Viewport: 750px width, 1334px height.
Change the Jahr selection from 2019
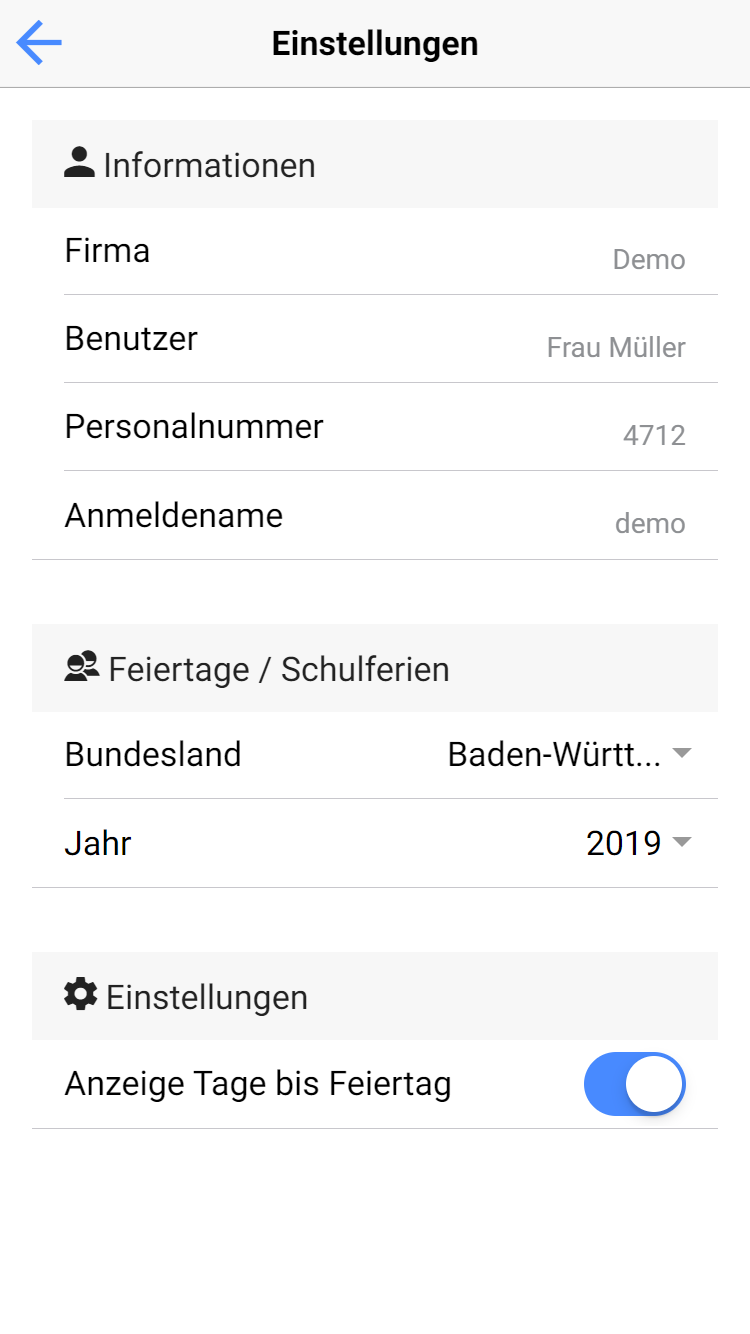pyautogui.click(x=638, y=843)
